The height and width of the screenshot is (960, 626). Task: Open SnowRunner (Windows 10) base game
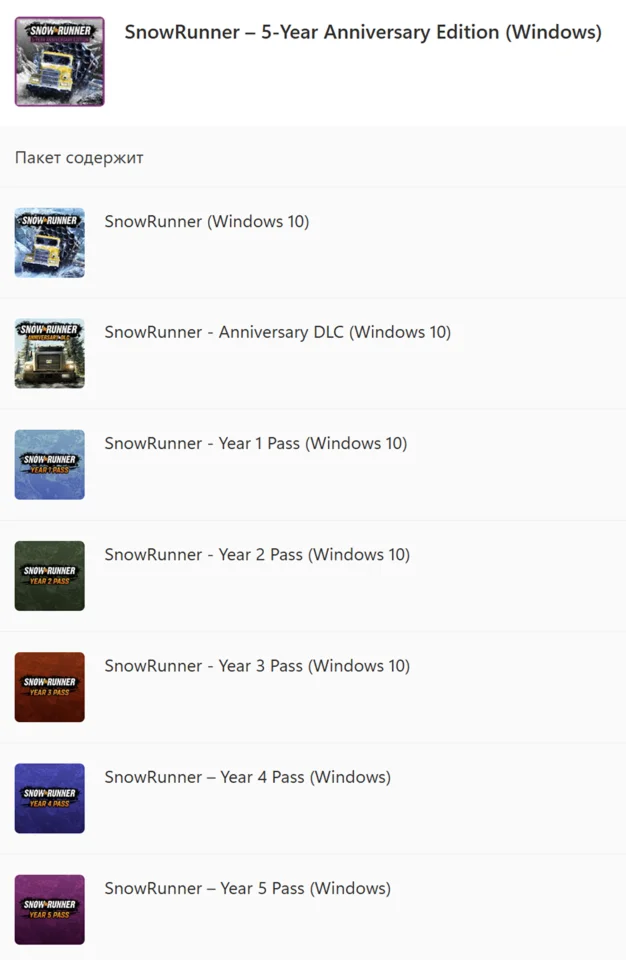(206, 222)
